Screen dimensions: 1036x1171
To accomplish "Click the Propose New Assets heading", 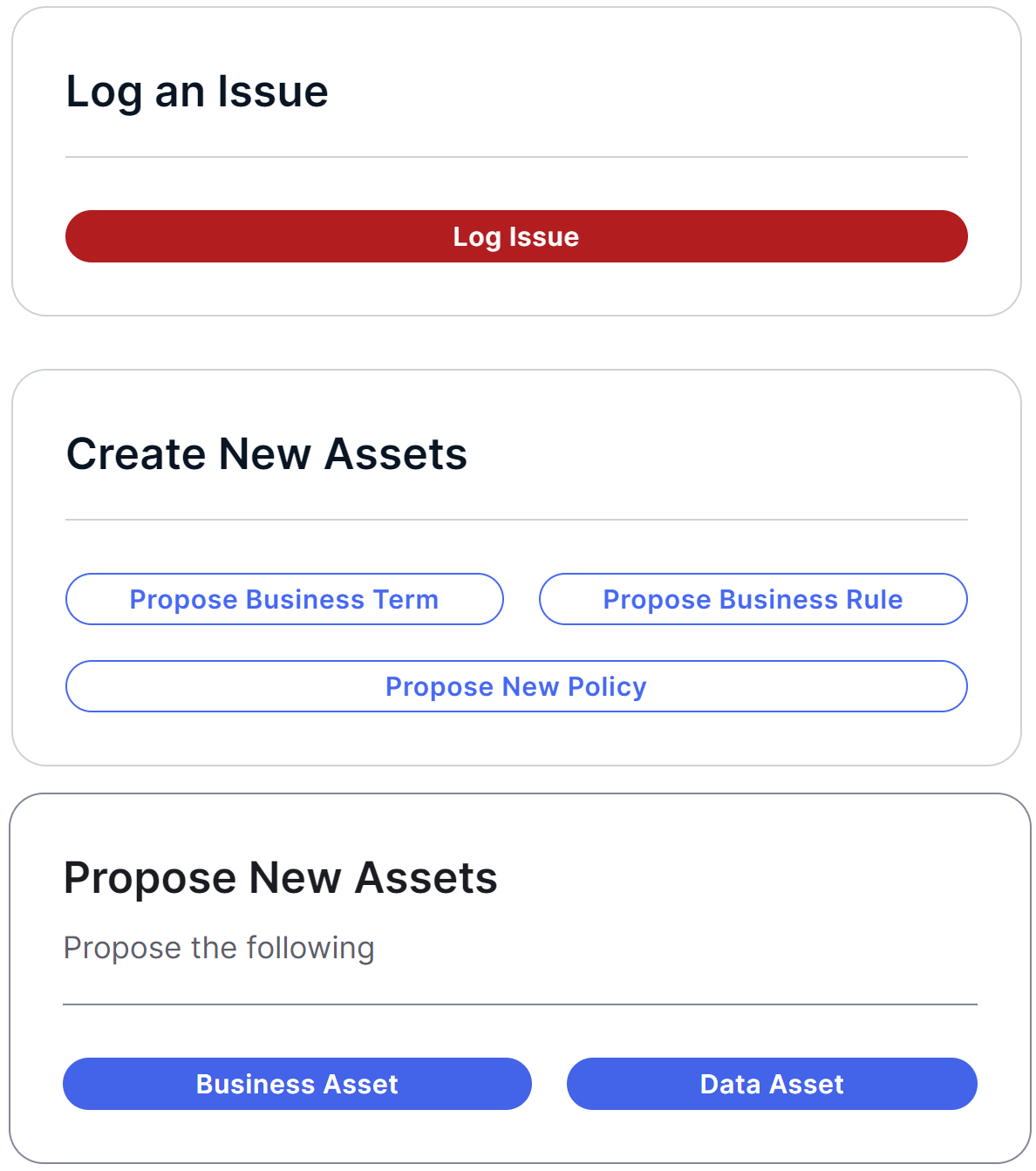I will click(280, 878).
